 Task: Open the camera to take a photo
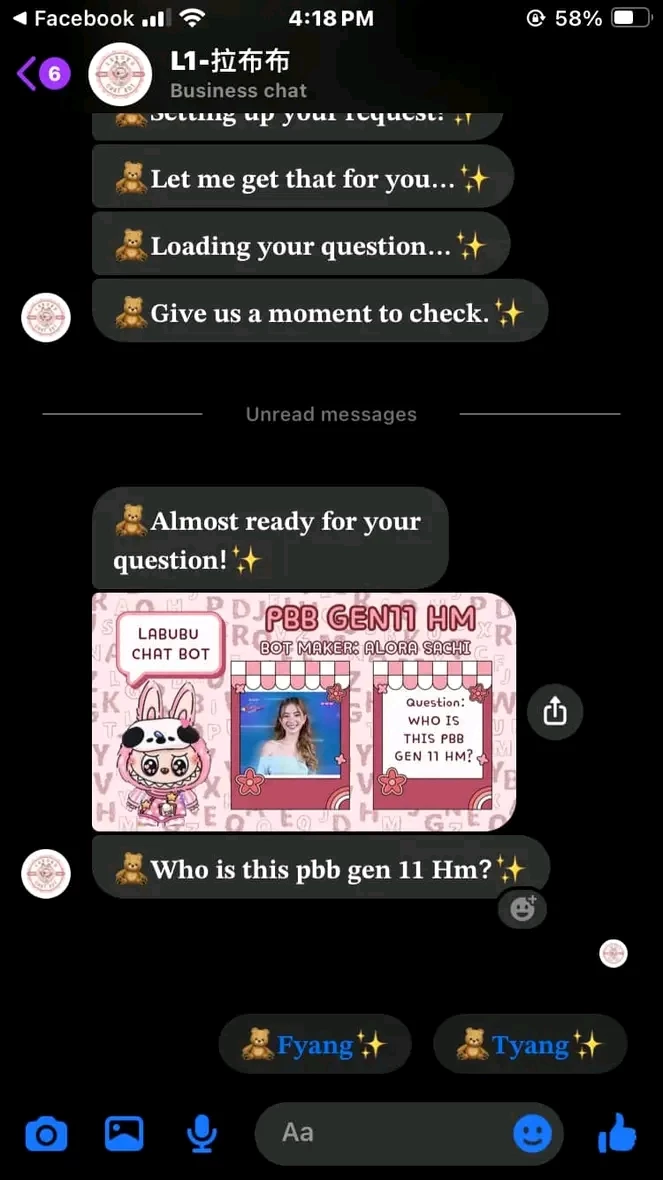tap(47, 1135)
